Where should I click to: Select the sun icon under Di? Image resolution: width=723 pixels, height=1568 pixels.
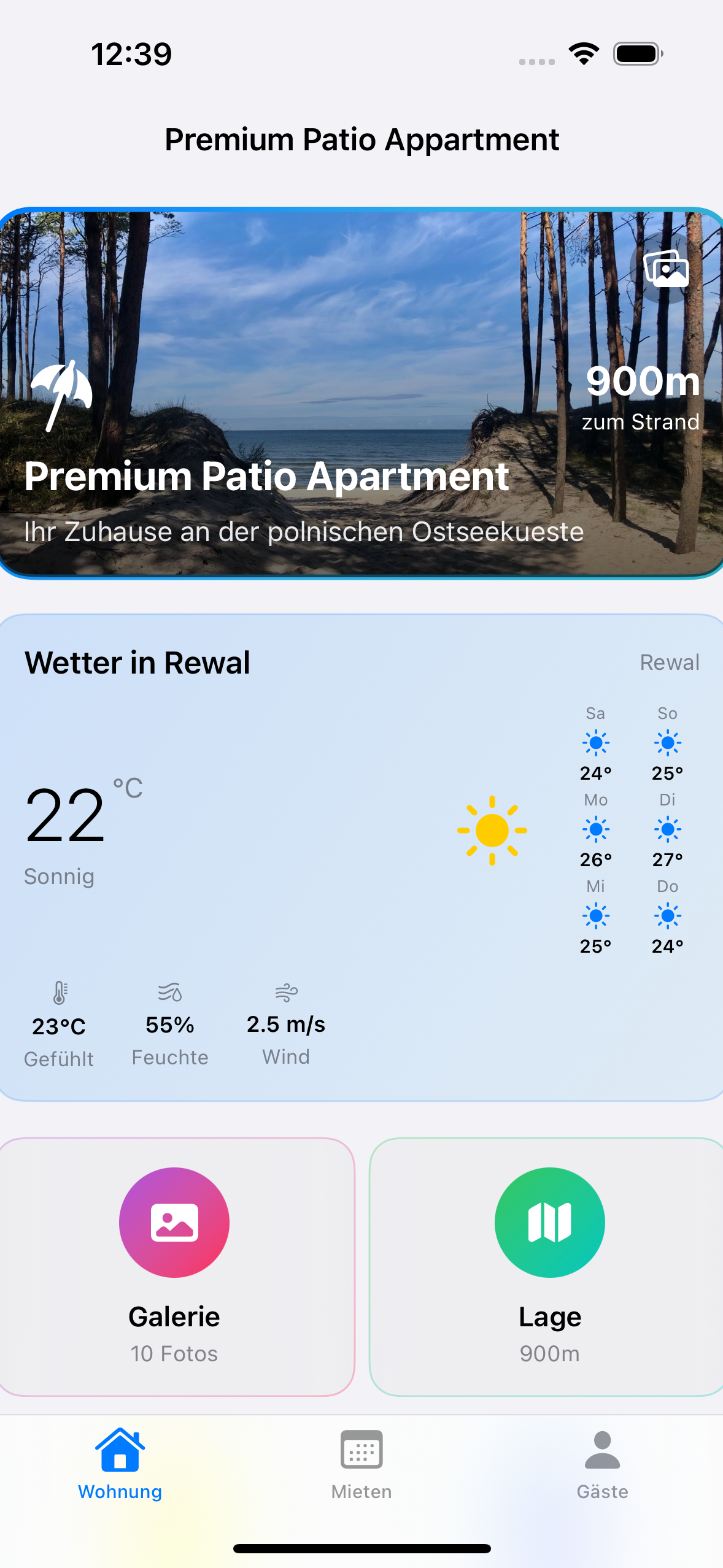click(668, 828)
